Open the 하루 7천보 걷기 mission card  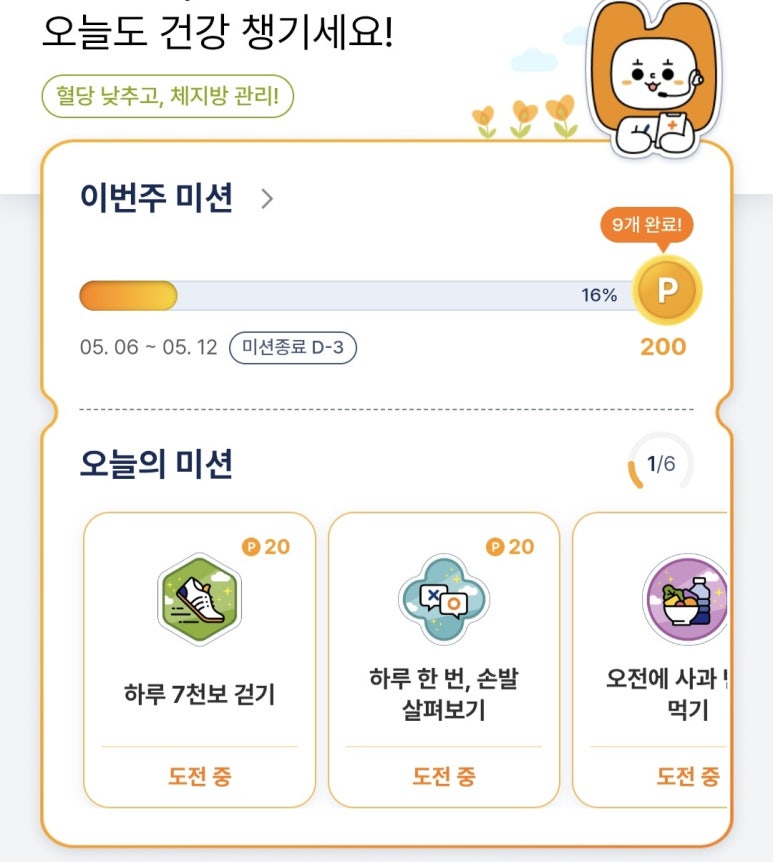point(199,658)
